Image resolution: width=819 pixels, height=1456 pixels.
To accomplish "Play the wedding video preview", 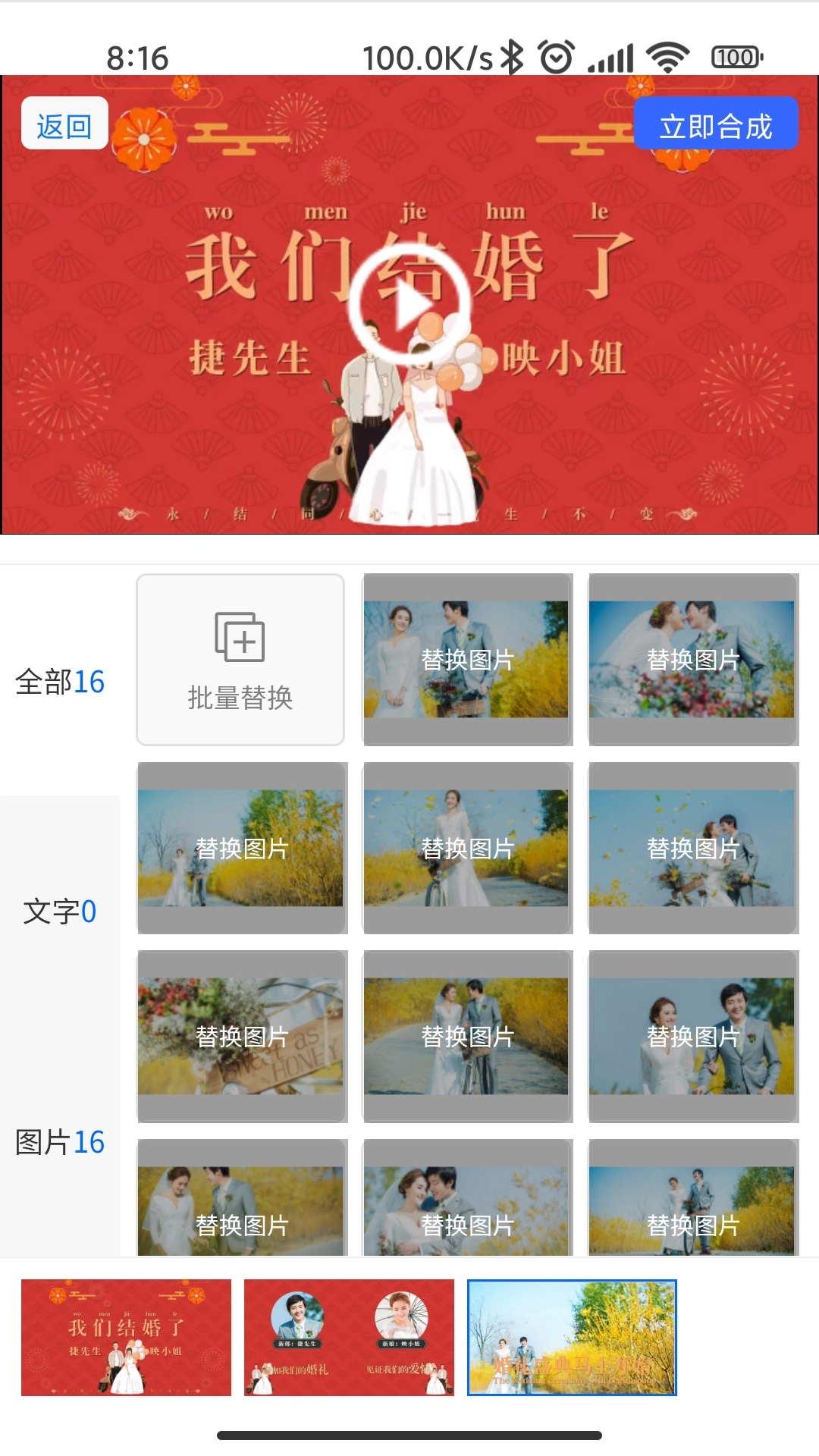I will (410, 304).
